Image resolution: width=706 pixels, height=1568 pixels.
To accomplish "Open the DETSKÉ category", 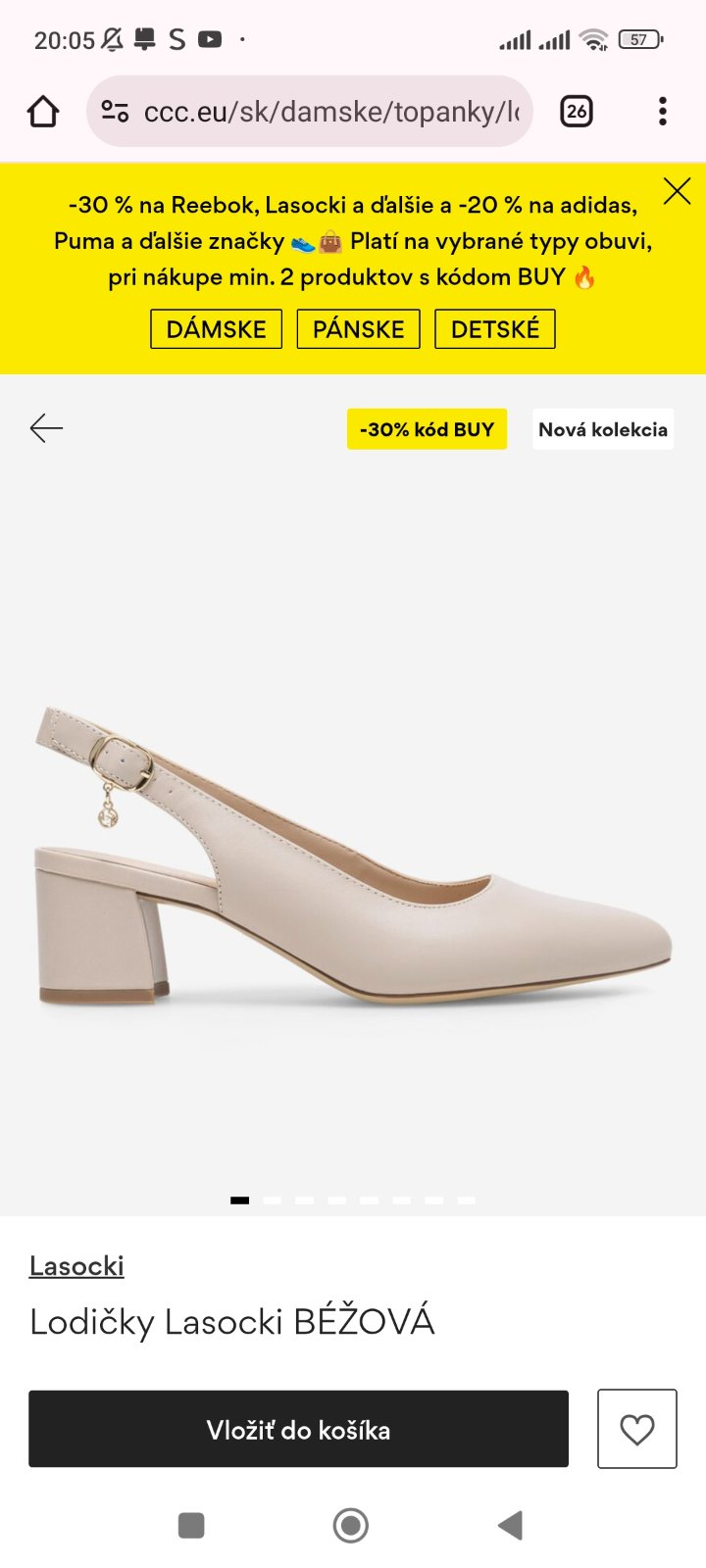I will [x=495, y=329].
